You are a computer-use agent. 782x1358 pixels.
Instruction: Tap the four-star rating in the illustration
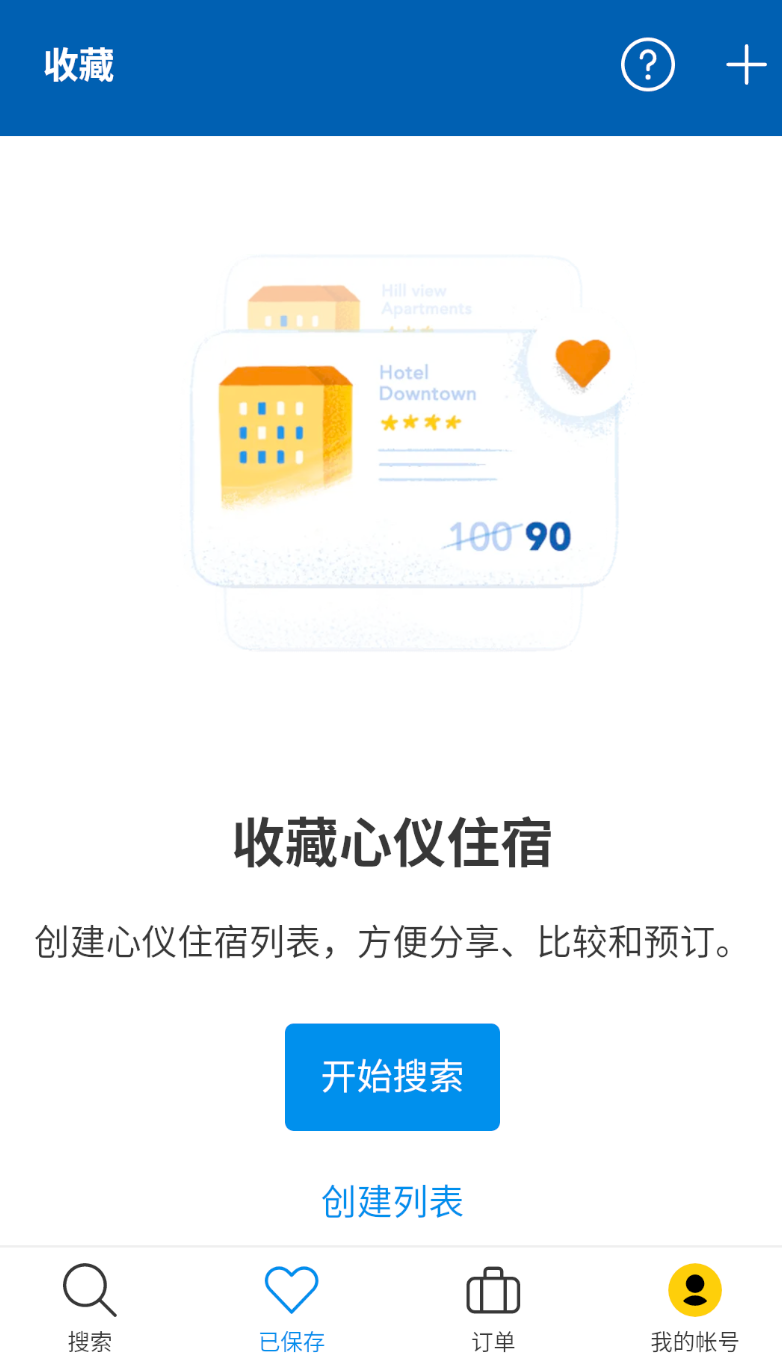[x=420, y=424]
